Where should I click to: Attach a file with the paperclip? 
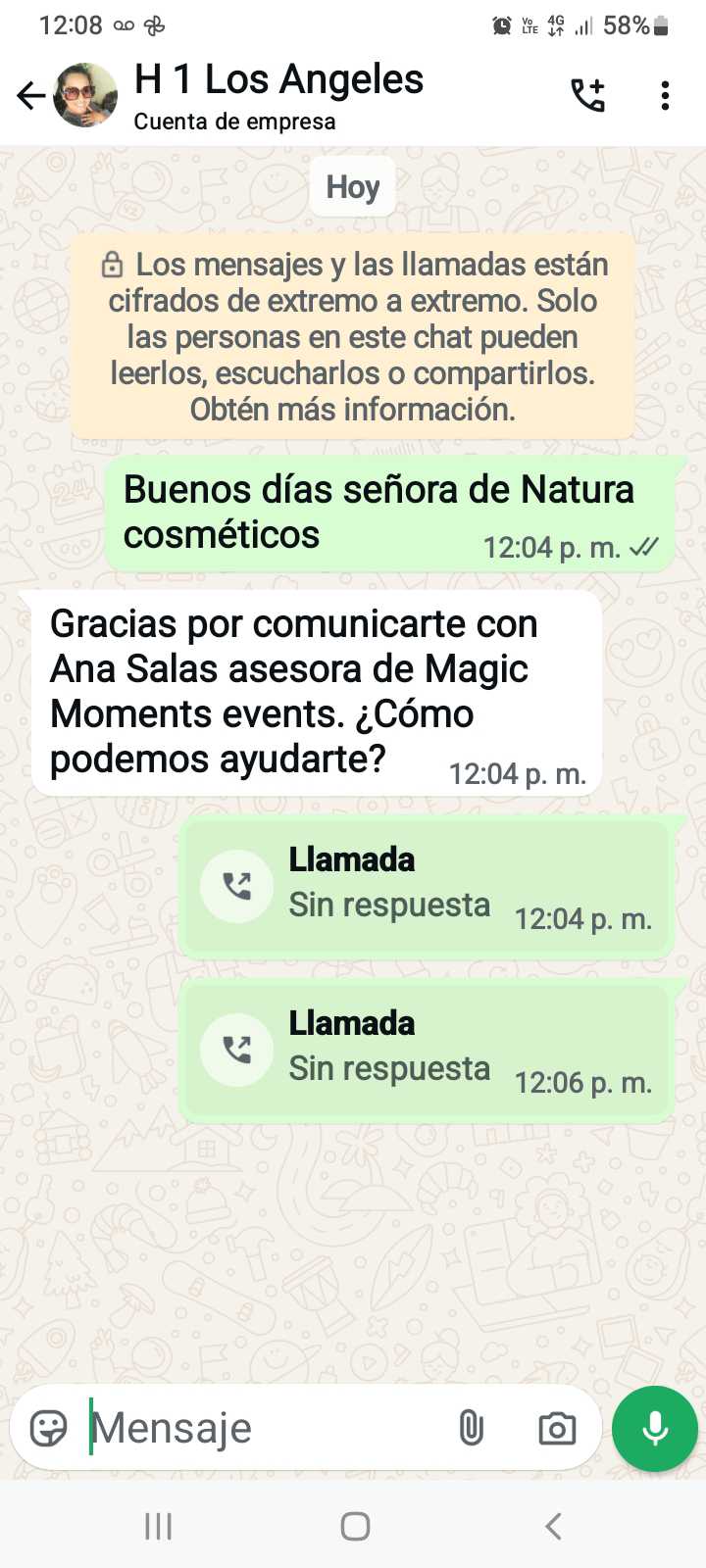click(x=472, y=1428)
